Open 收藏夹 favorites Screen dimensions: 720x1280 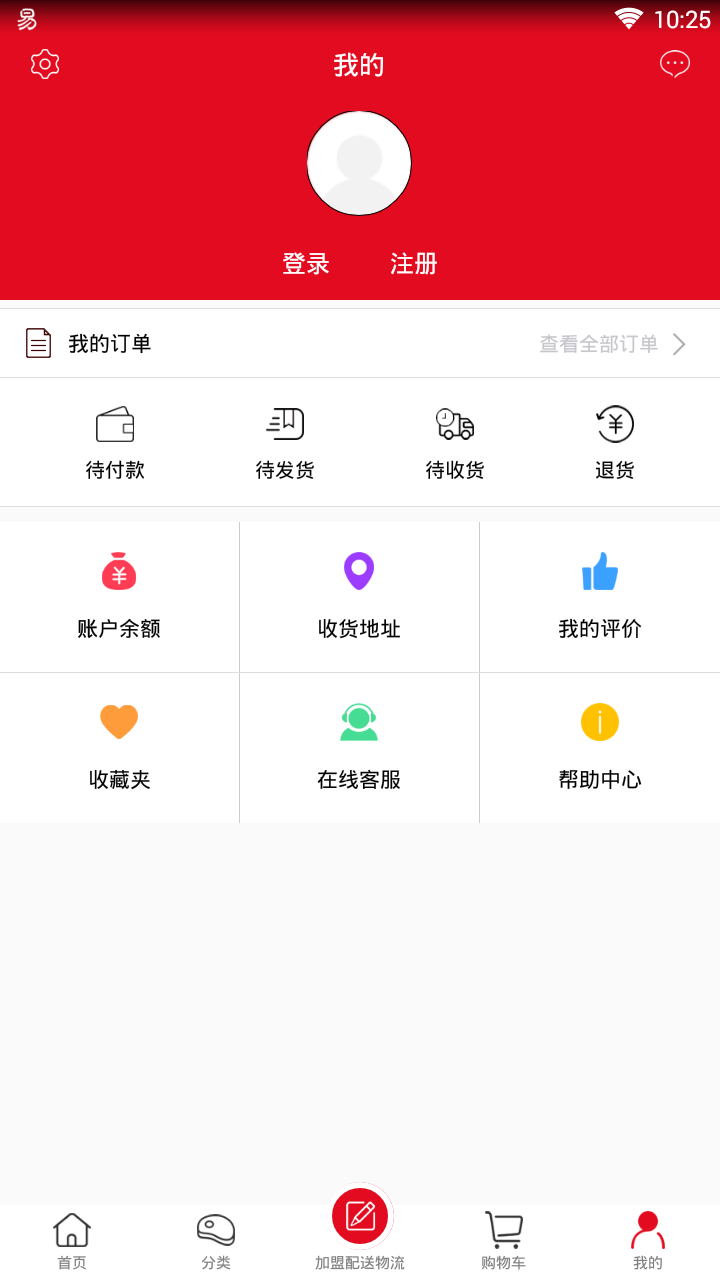pos(119,748)
